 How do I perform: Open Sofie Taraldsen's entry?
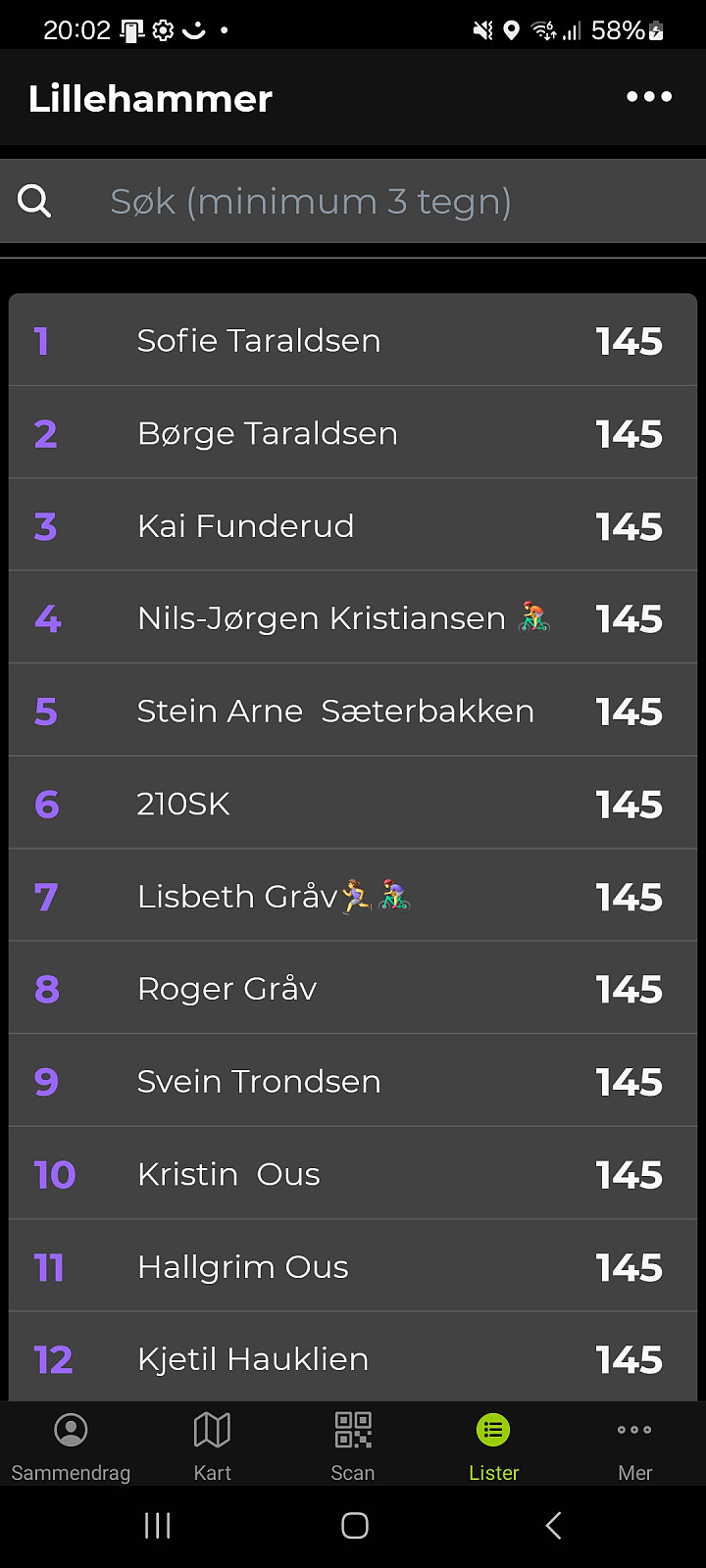coord(353,340)
